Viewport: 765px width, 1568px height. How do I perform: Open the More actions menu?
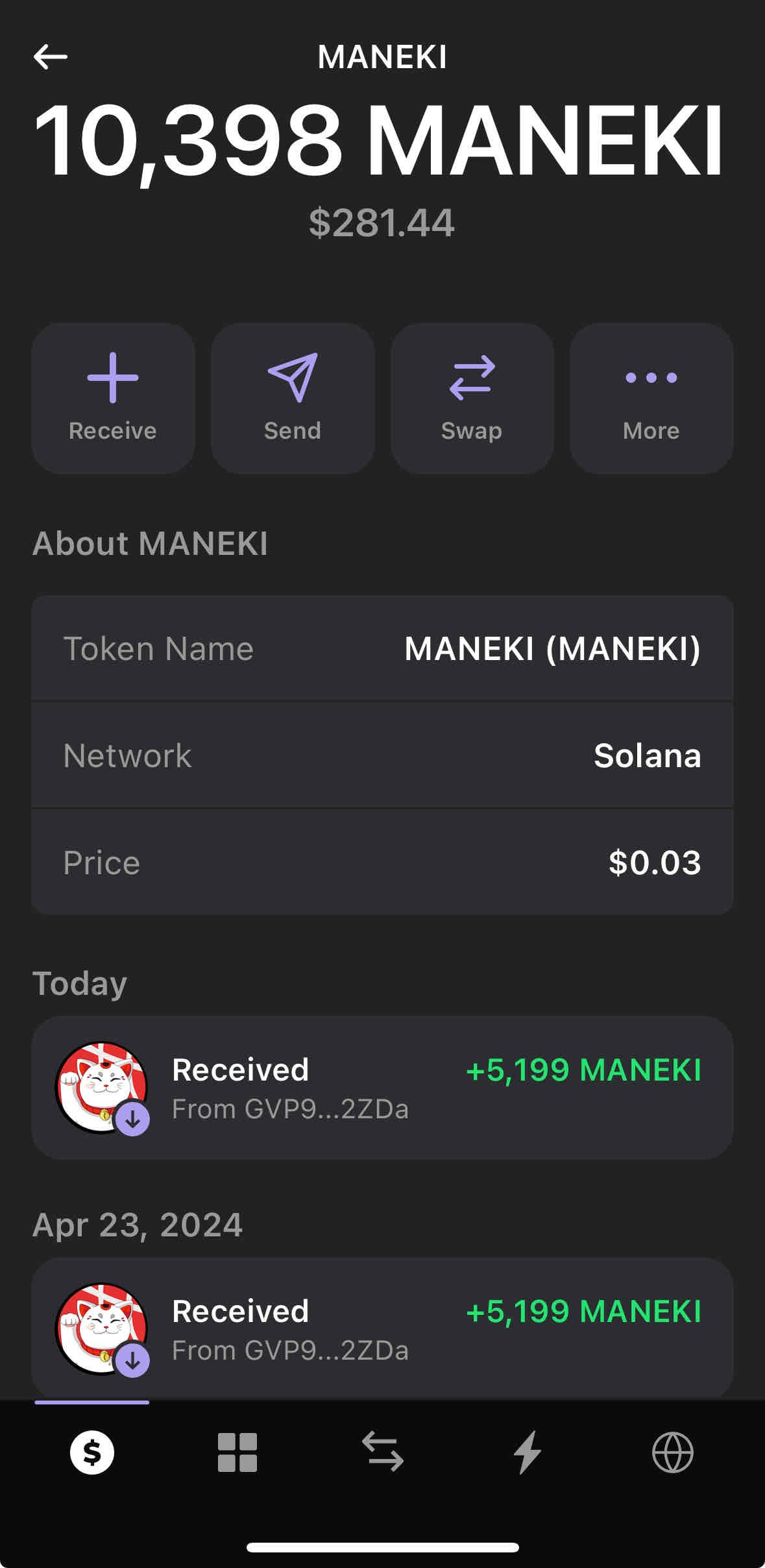(x=651, y=398)
